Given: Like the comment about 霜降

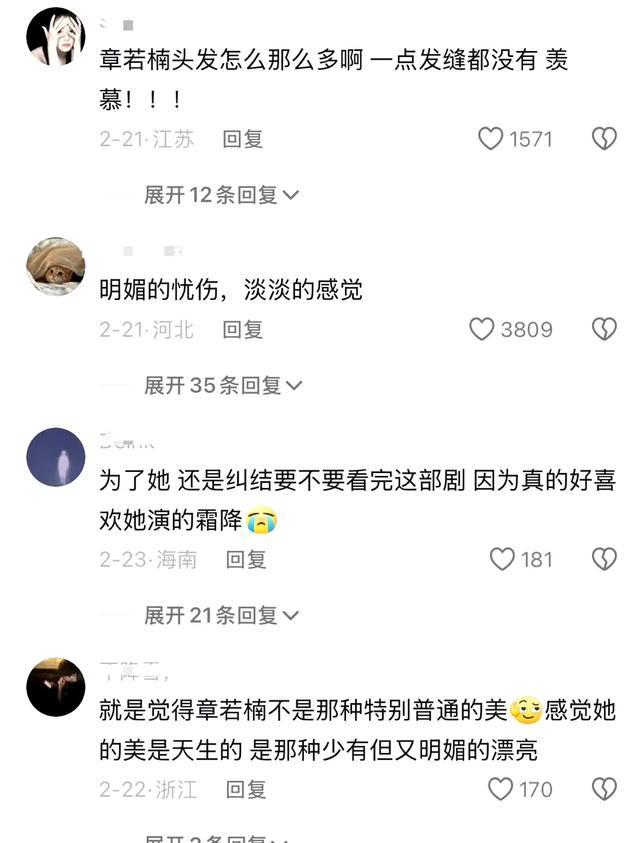Looking at the screenshot, I should [502, 559].
